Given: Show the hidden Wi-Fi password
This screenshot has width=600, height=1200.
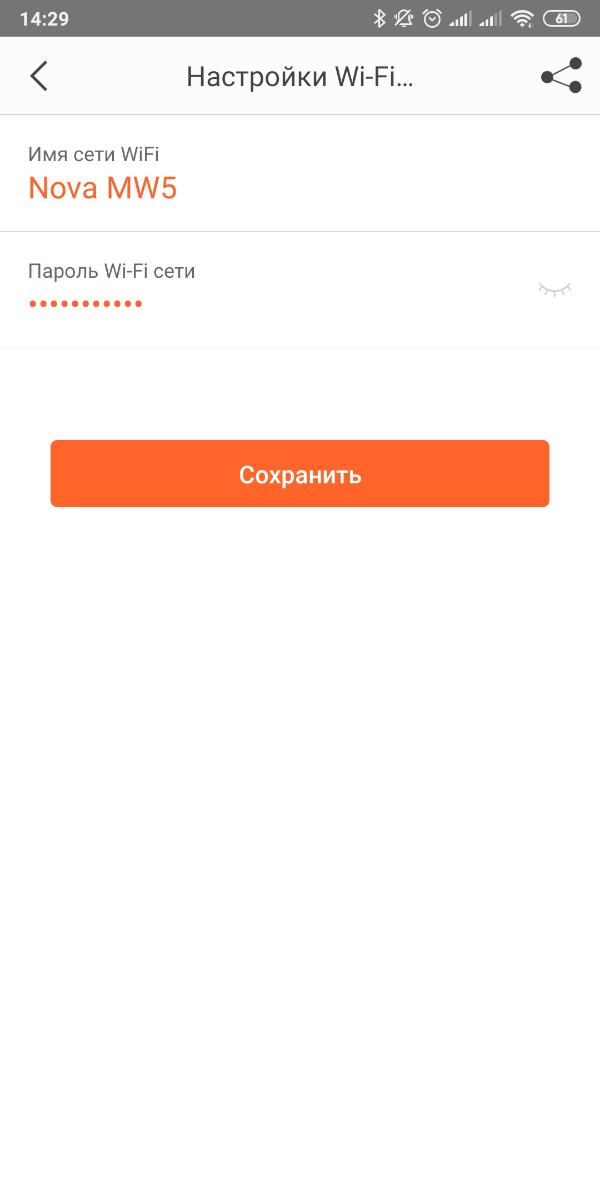Looking at the screenshot, I should 554,290.
